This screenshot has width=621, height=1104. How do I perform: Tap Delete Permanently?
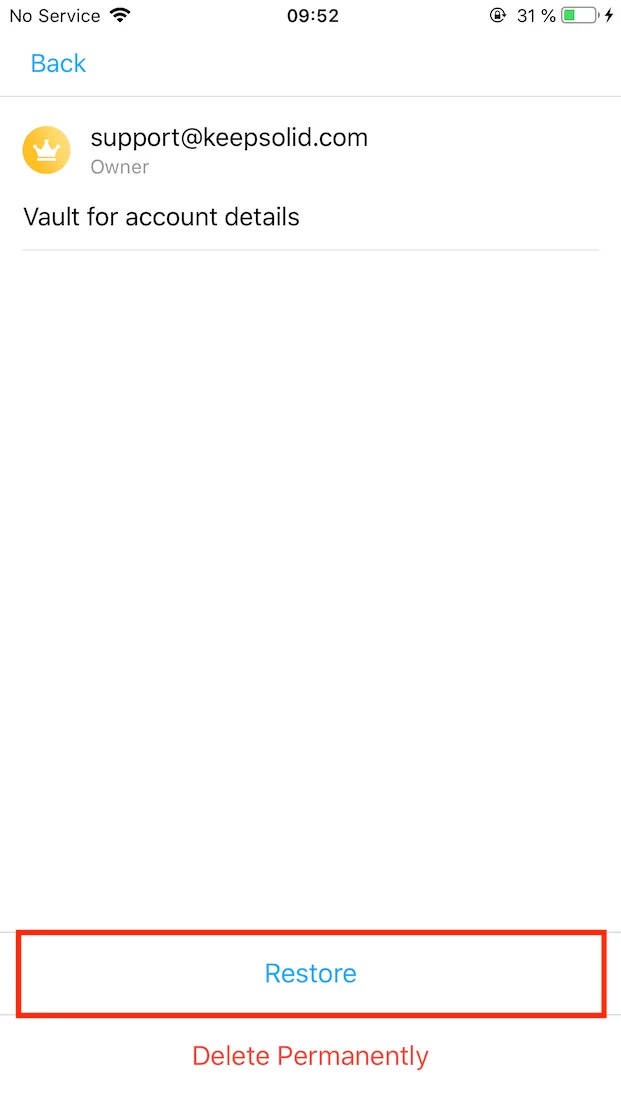[x=310, y=1056]
